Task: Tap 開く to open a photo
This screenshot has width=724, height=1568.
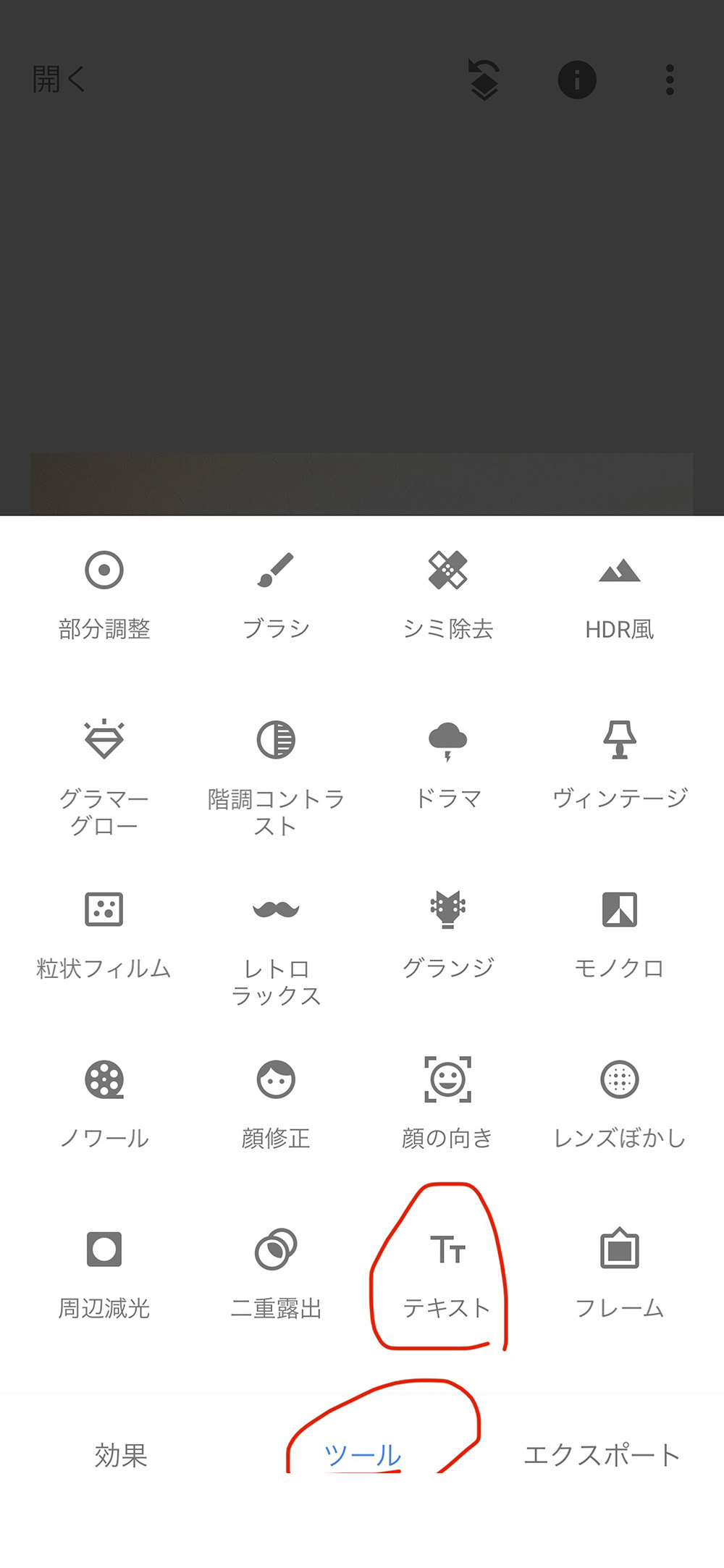Action: [59, 79]
